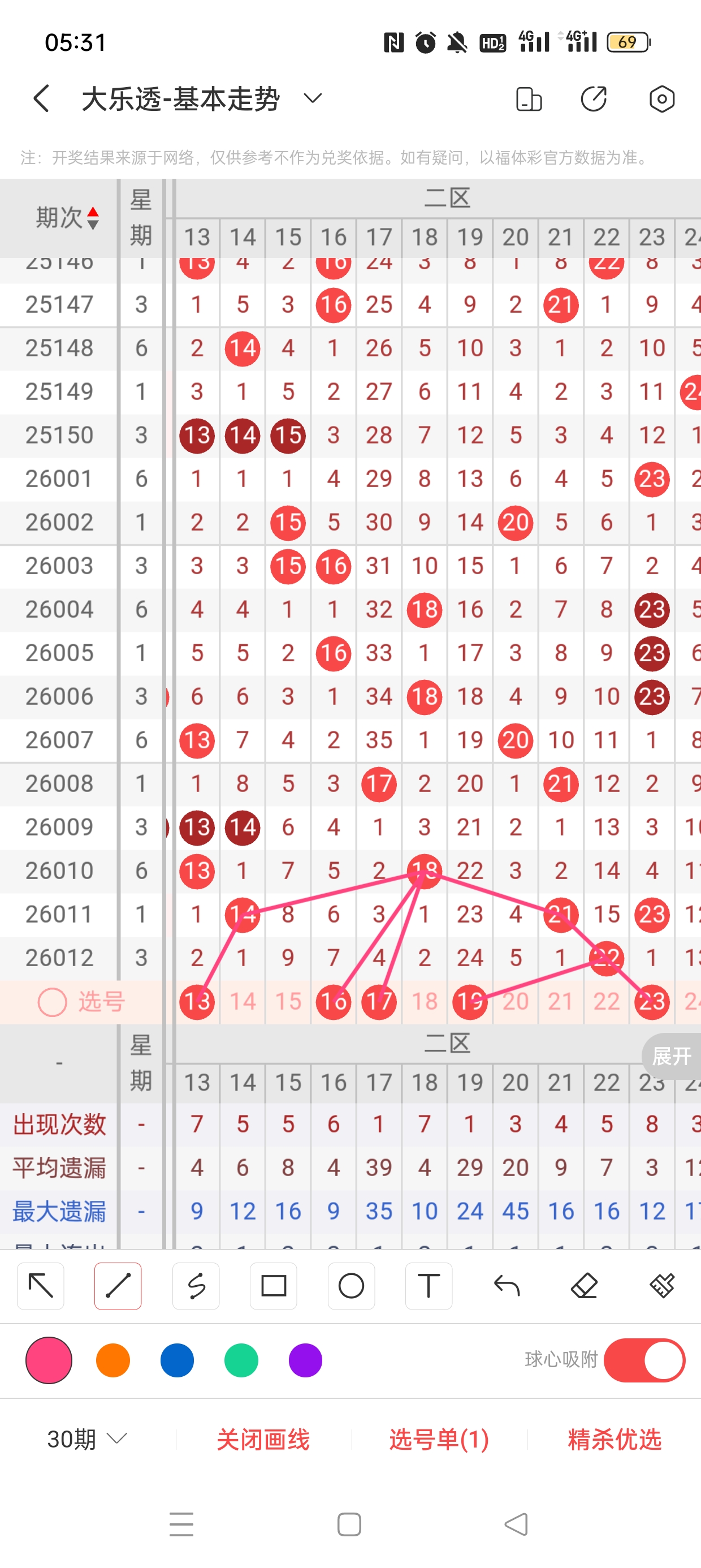Select the arrow drawing tool
This screenshot has width=701, height=1568.
[41, 1286]
